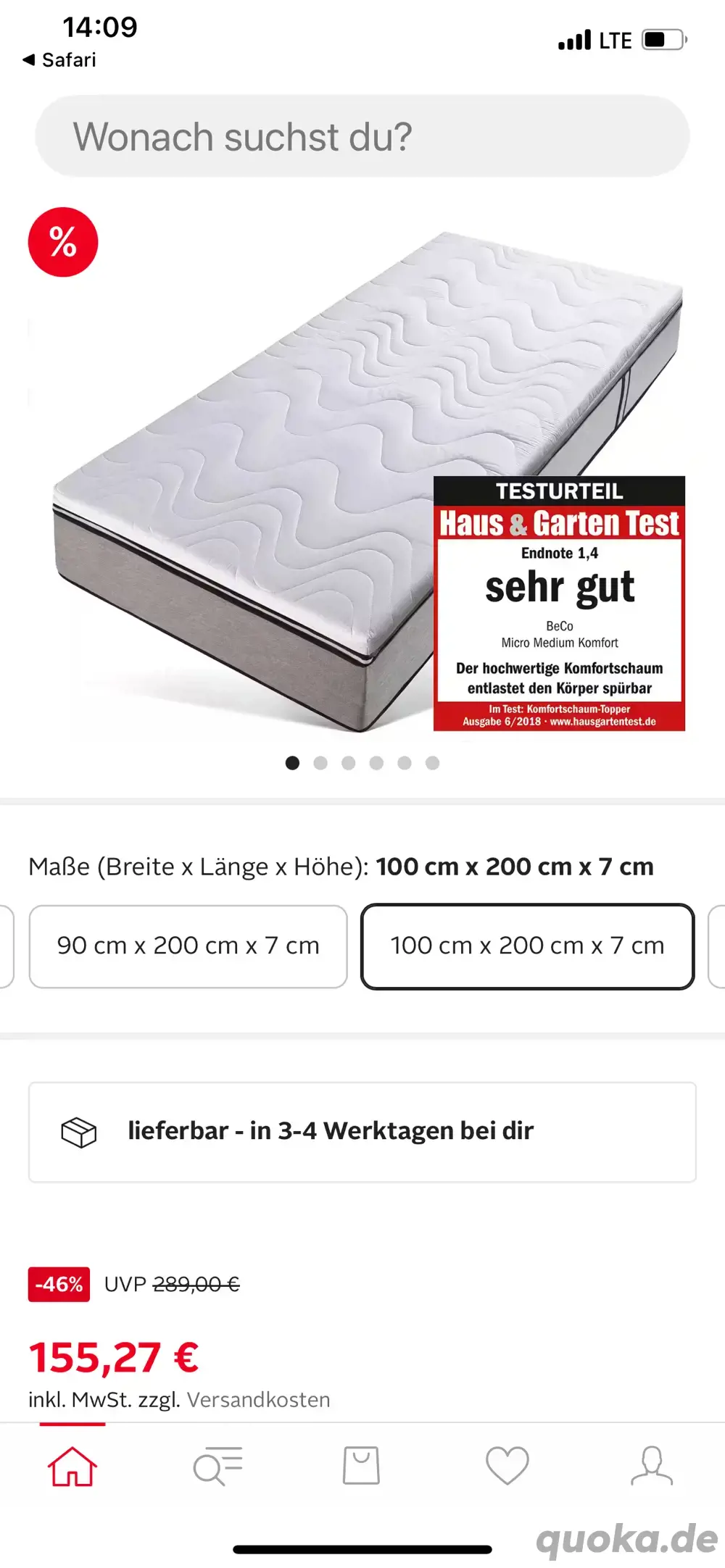Open the Versandkosten link
This screenshot has height=1568, width=725.
coord(259,1399)
